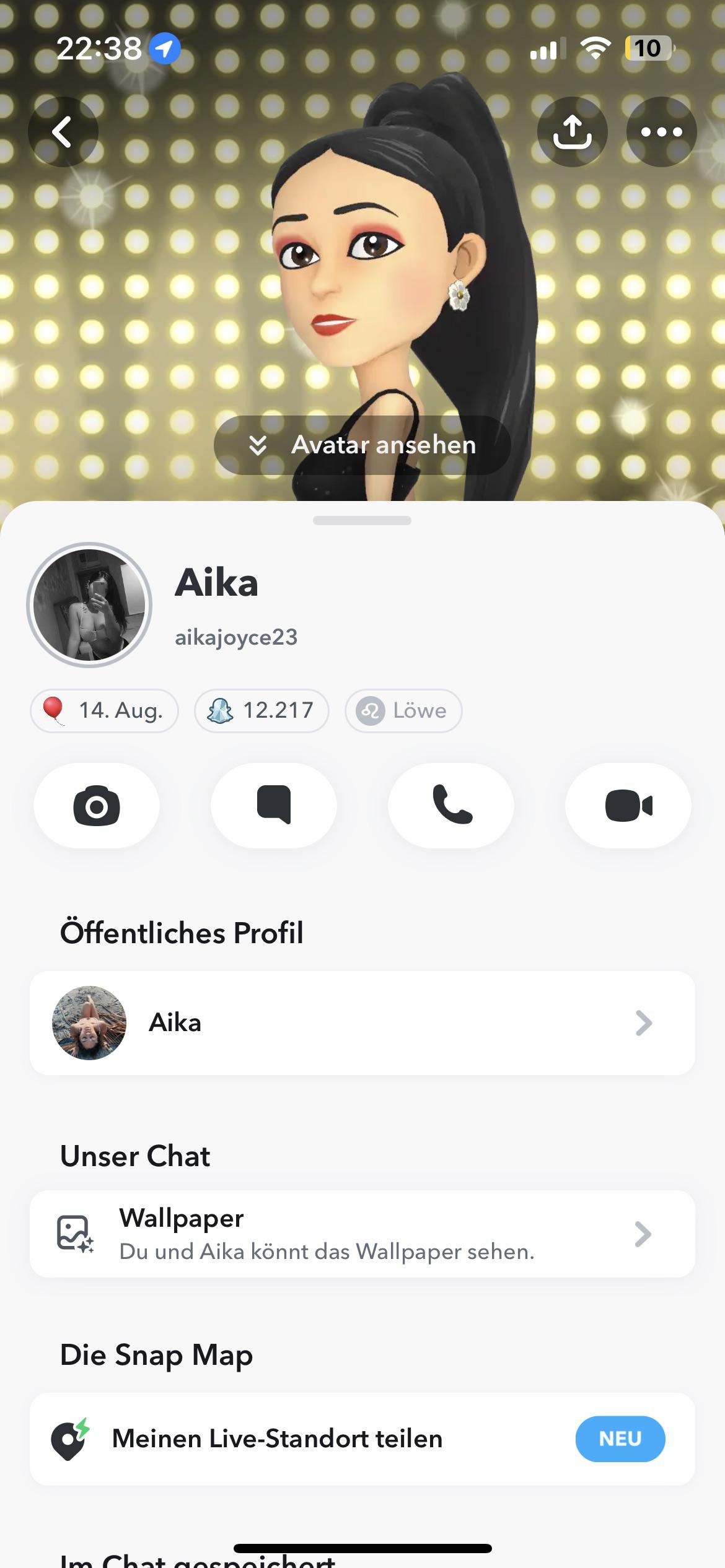View Aika's round profile story picture
This screenshot has height=1568, width=725.
click(89, 605)
